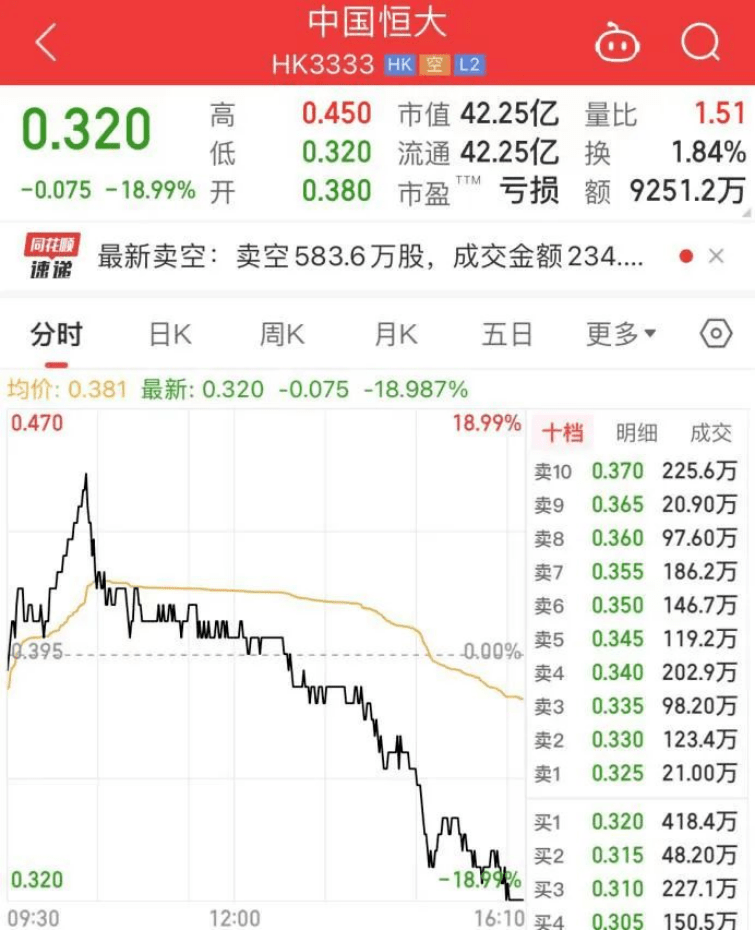This screenshot has height=931, width=756.
Task: Select the 十档 order book tab
Action: coord(562,433)
